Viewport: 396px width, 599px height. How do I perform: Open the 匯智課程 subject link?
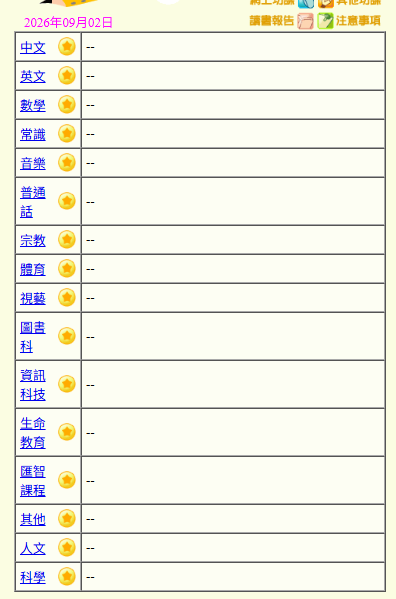[33, 481]
